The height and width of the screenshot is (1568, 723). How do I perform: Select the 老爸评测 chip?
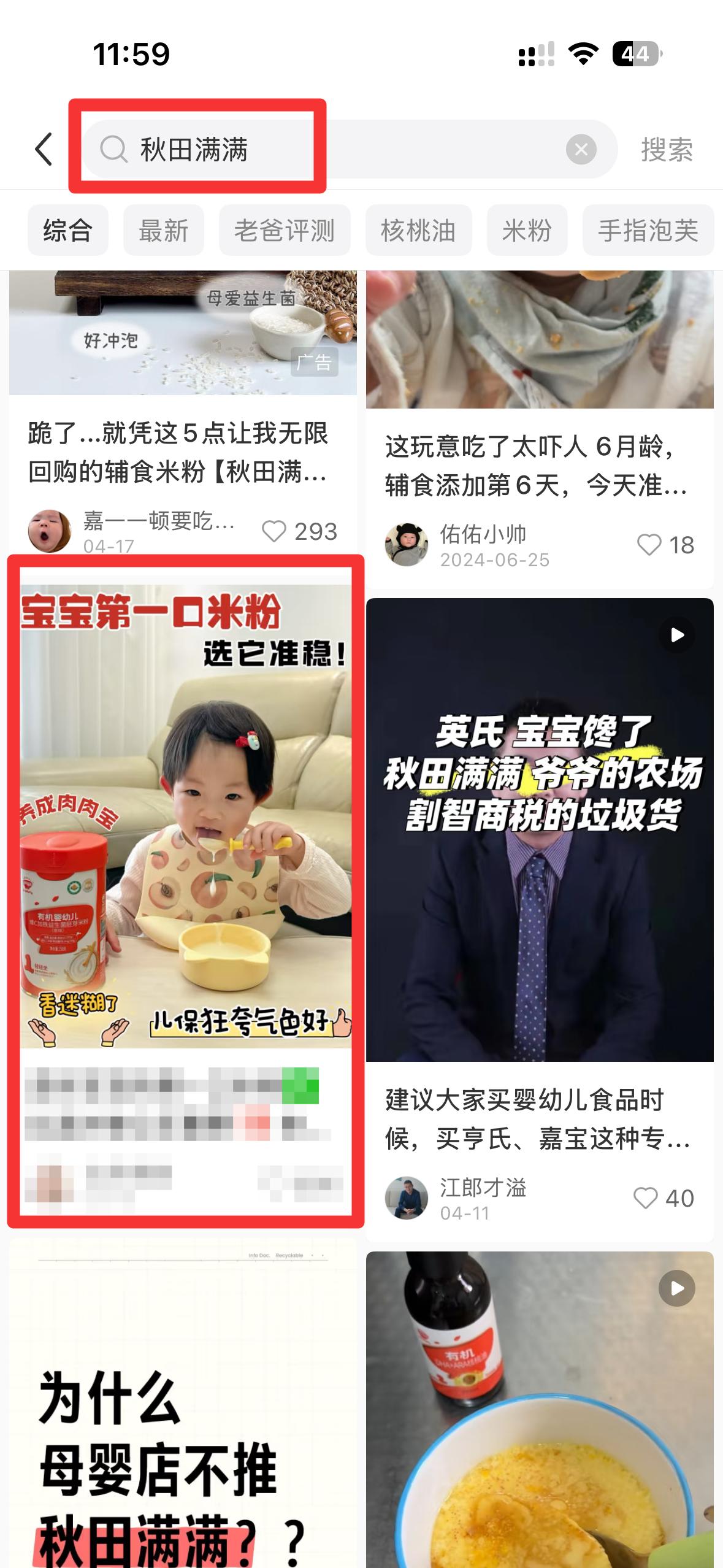(285, 231)
